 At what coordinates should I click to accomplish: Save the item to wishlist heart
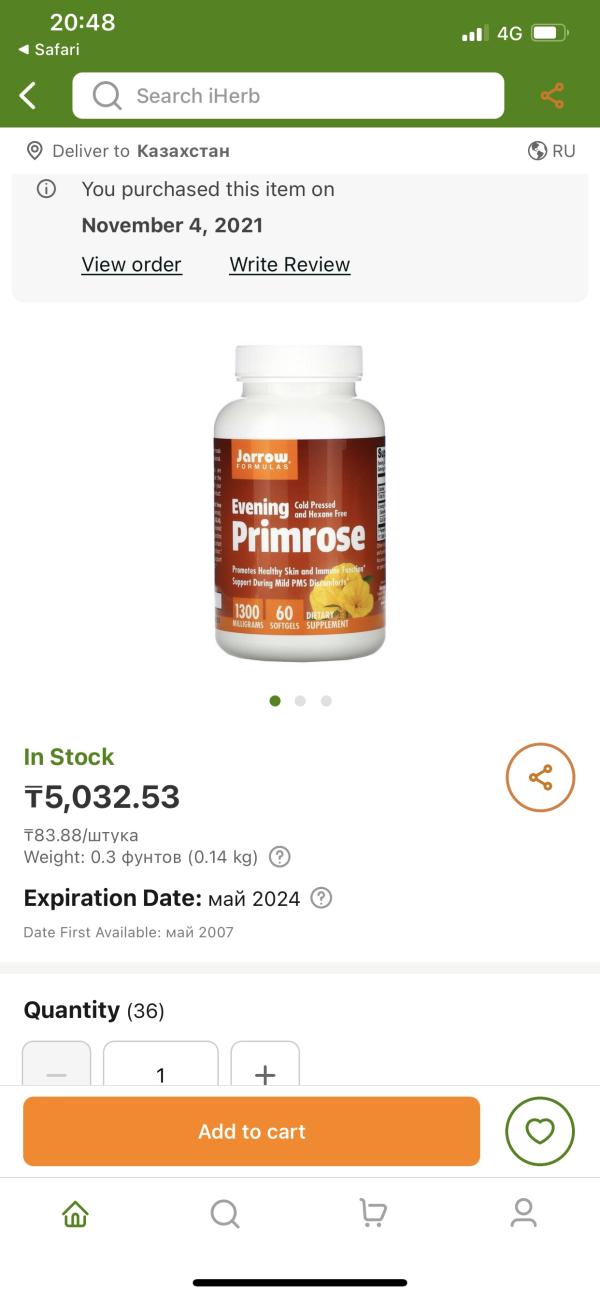click(540, 1131)
